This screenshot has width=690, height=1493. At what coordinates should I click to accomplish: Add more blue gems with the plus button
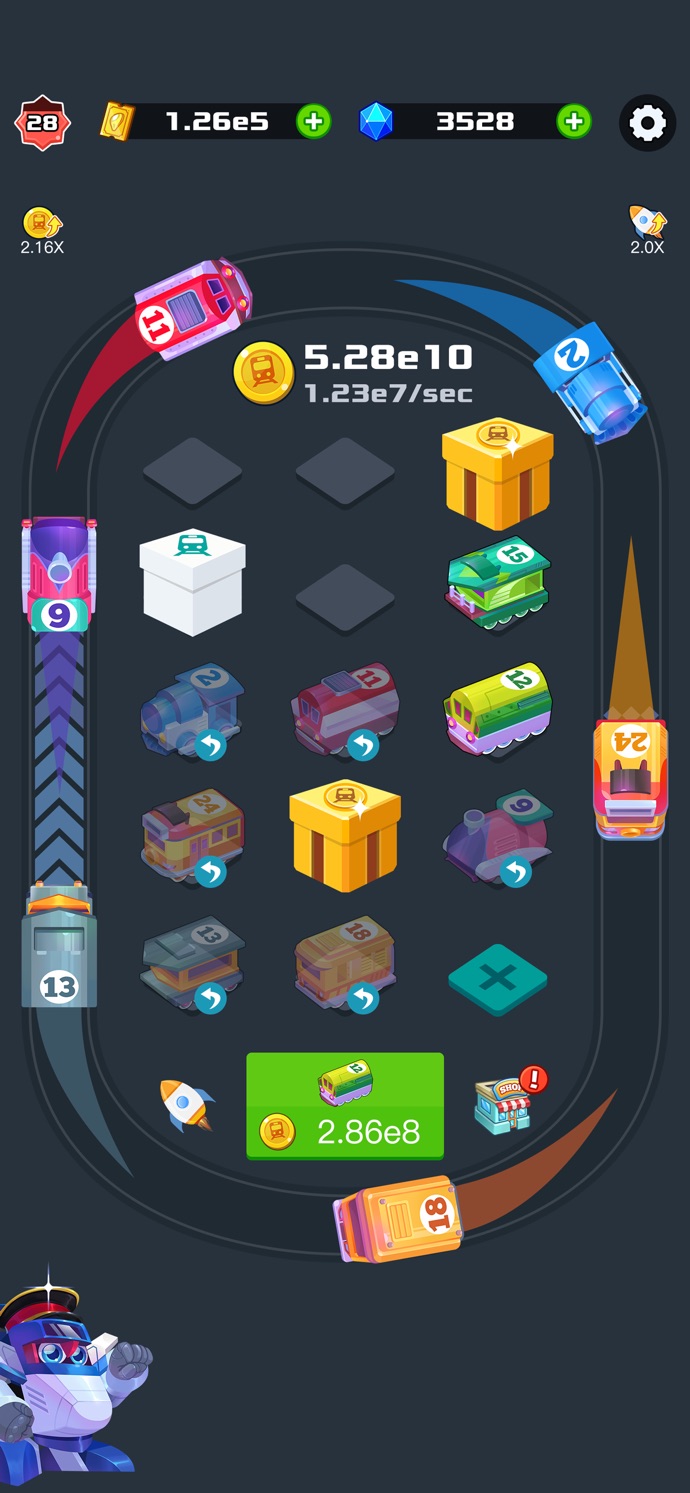point(573,122)
